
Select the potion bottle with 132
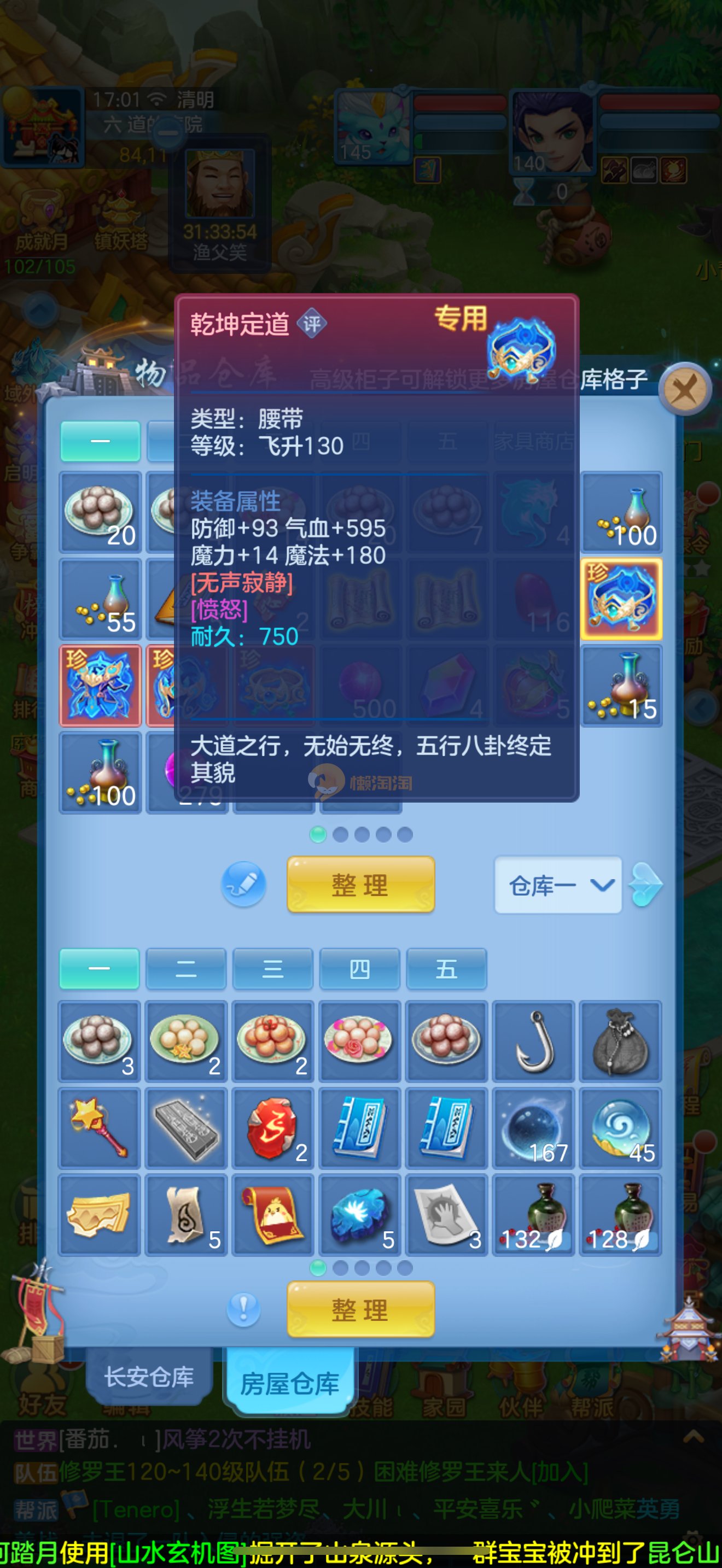point(533,1215)
